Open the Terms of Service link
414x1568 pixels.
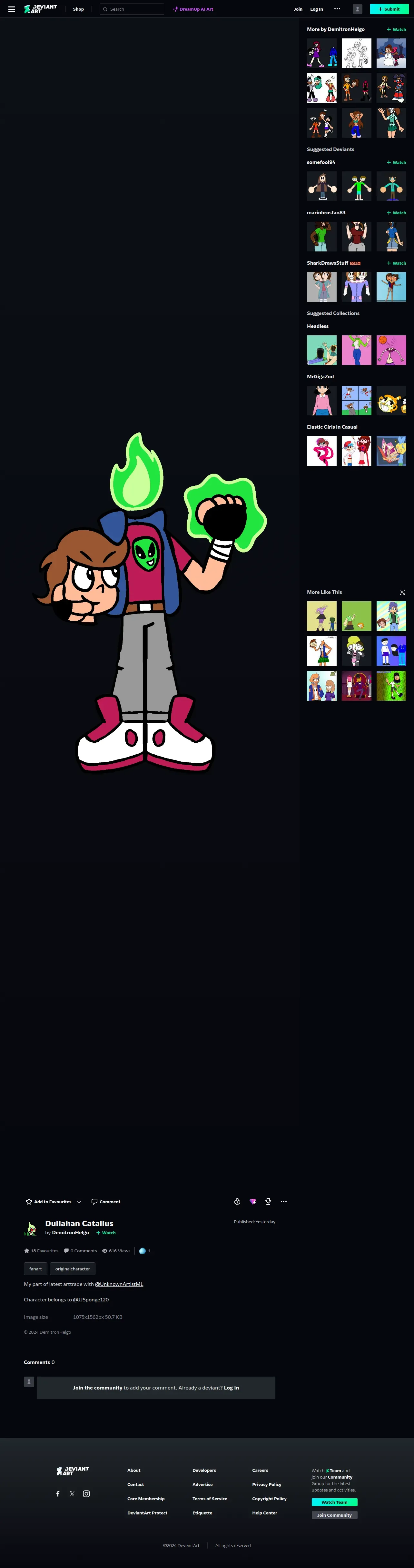[x=210, y=1499]
